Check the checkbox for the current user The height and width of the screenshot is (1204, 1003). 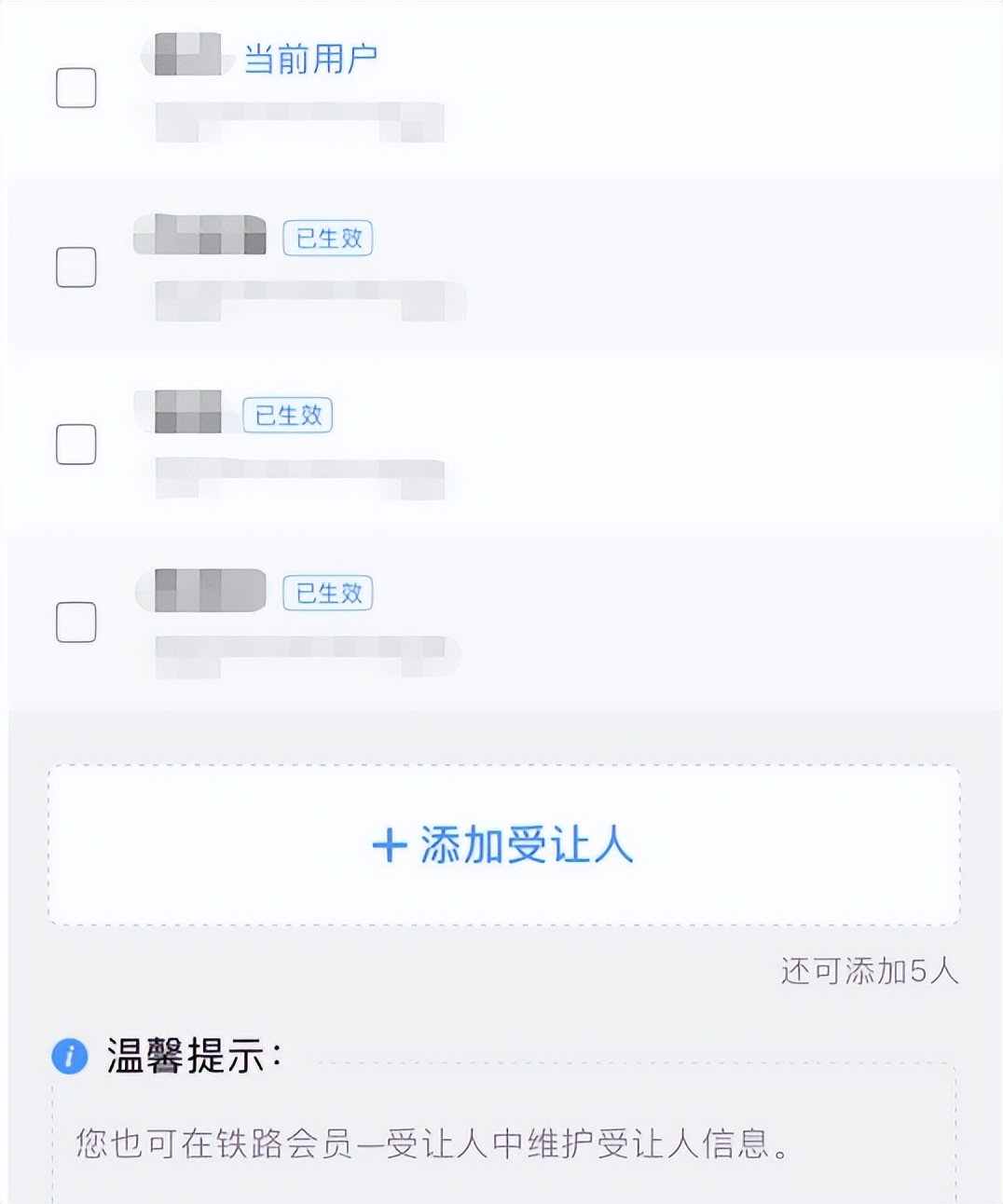76,89
